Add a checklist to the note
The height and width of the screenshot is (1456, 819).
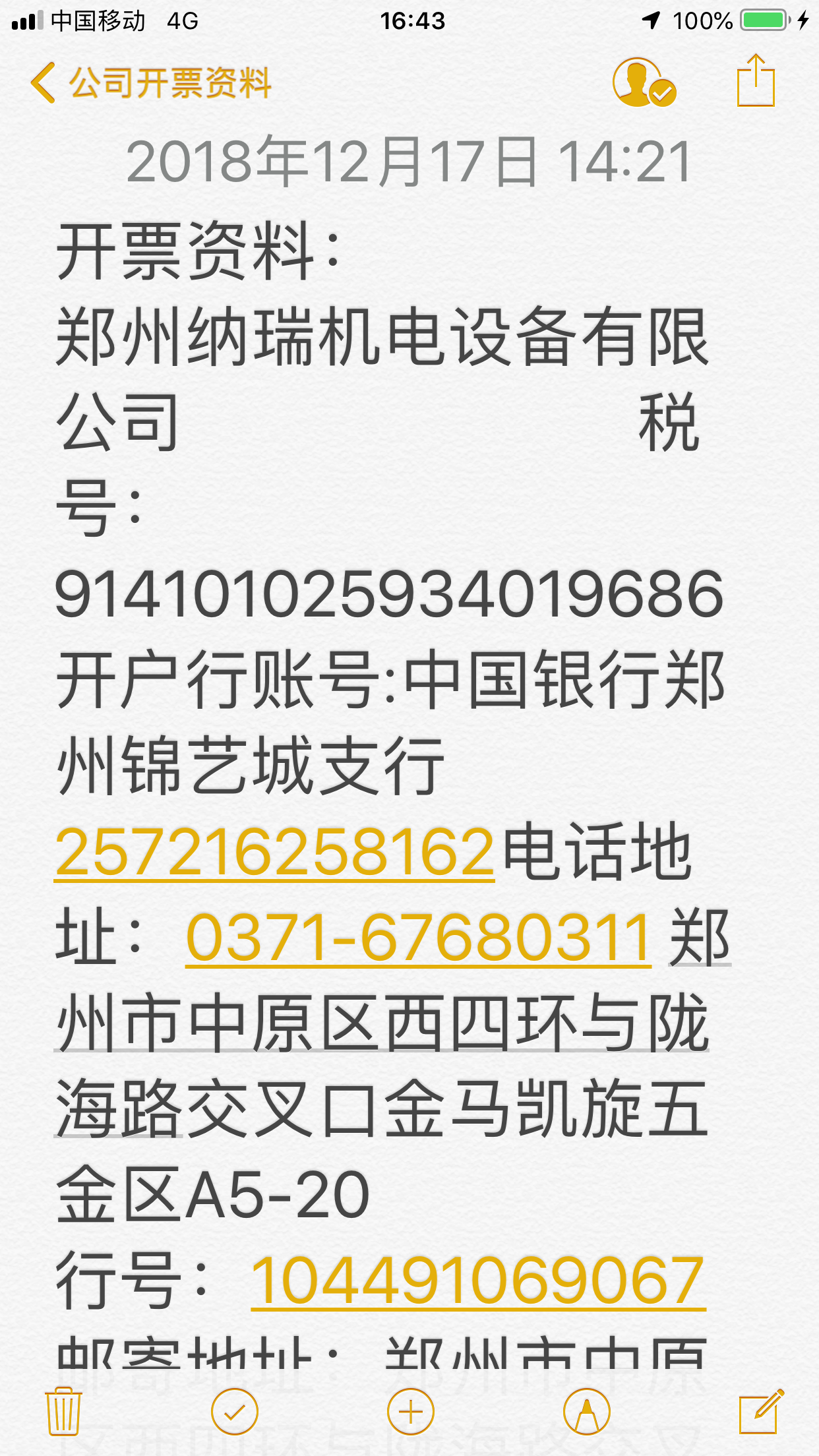pyautogui.click(x=235, y=1411)
